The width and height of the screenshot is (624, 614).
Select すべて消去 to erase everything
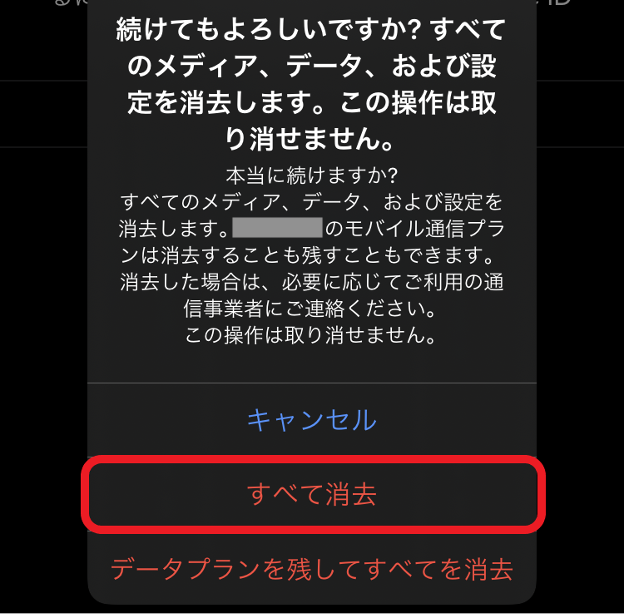[x=312, y=494]
